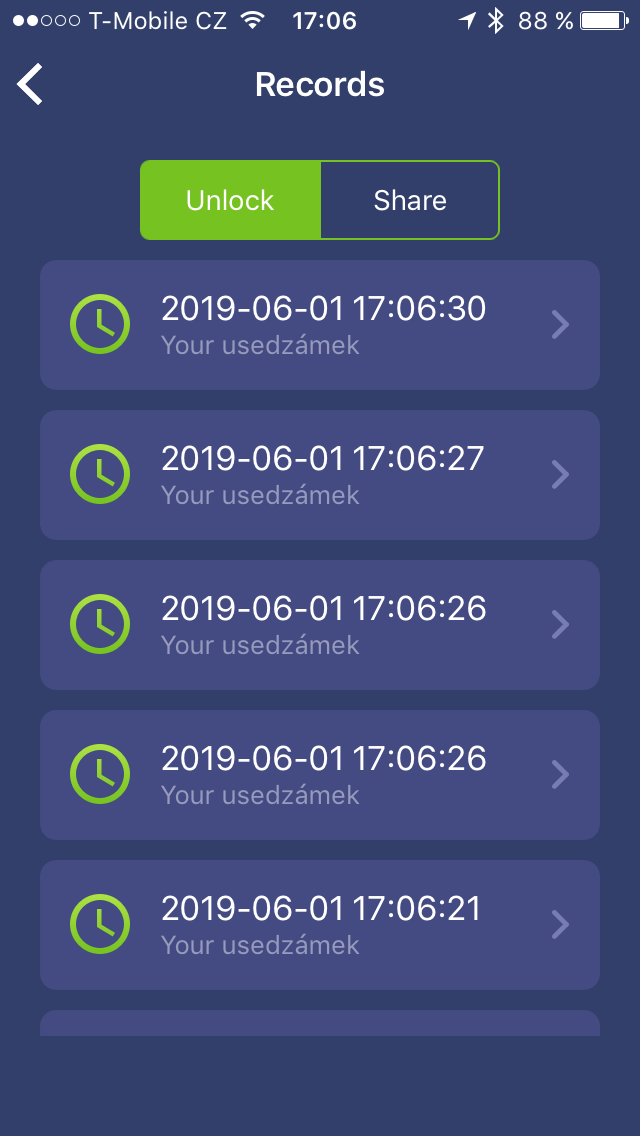View the unlock record at 17:06:27
640x1136 pixels.
point(320,475)
